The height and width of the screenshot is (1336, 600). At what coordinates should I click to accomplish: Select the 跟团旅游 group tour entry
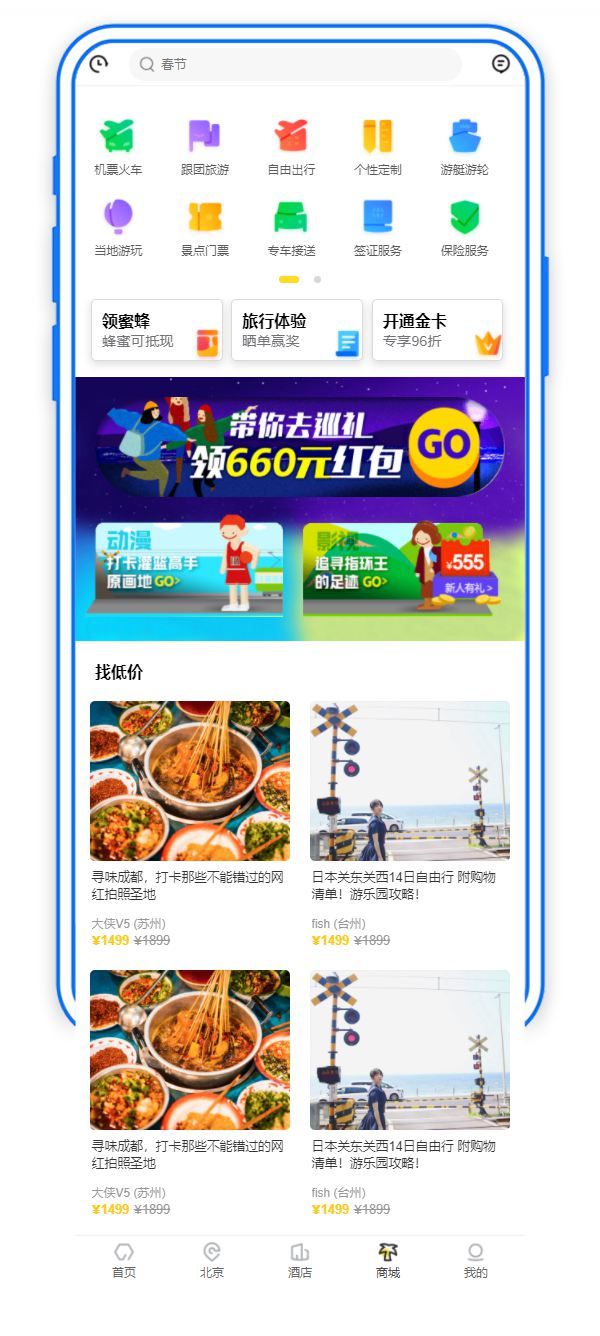tap(205, 146)
